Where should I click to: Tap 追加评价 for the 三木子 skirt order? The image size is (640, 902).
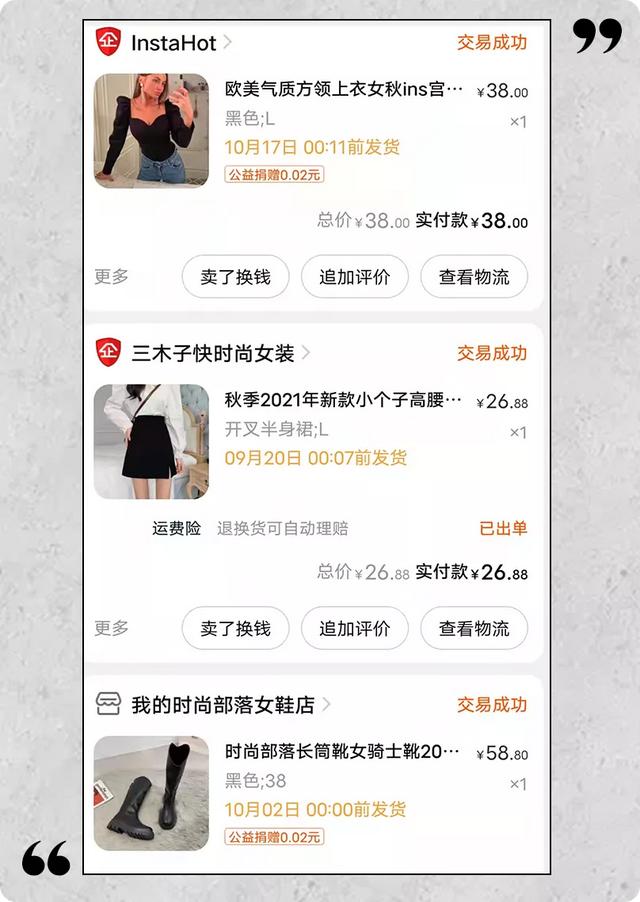click(x=355, y=628)
